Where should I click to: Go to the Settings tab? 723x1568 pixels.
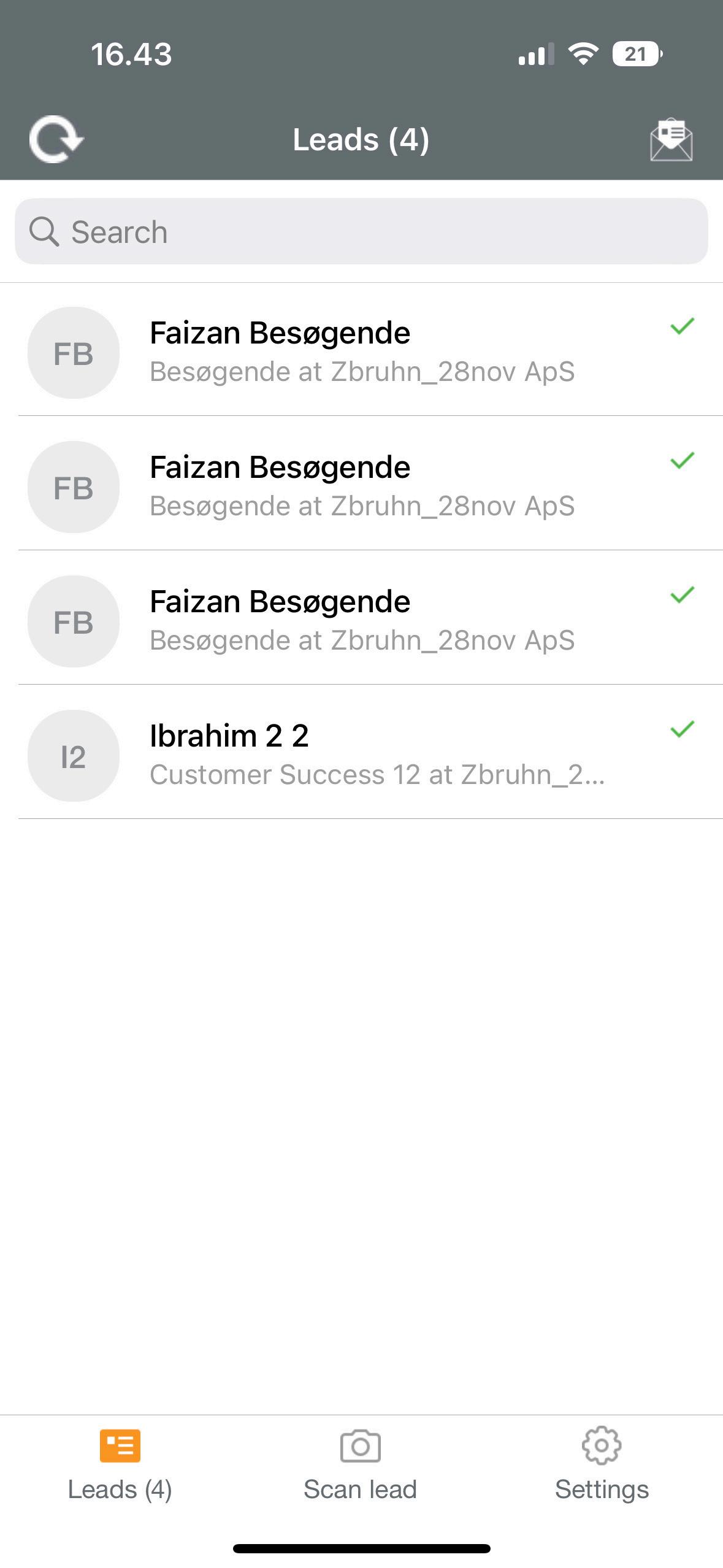[x=602, y=1464]
